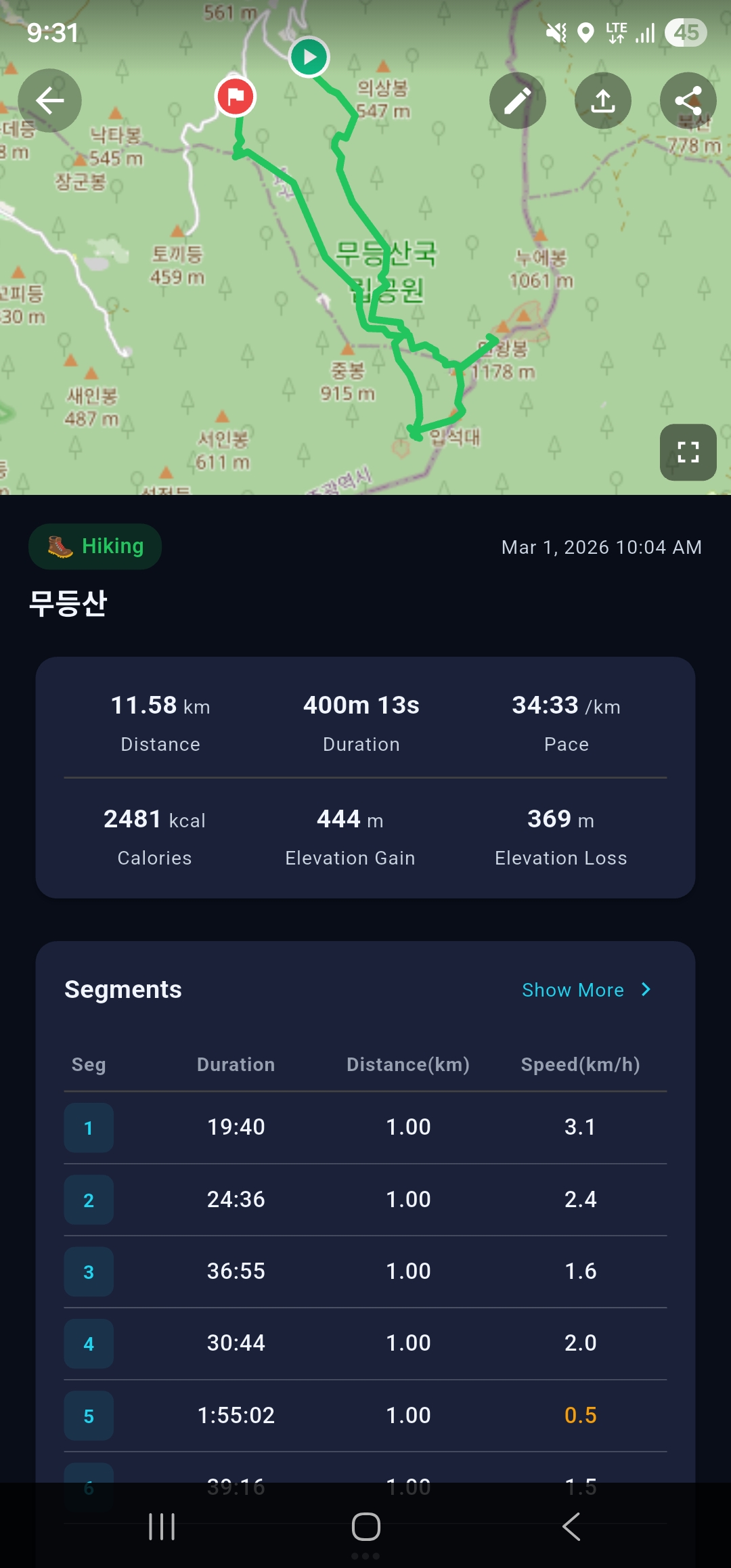Select segment 1 badge
The image size is (731, 1568).
pos(88,1127)
